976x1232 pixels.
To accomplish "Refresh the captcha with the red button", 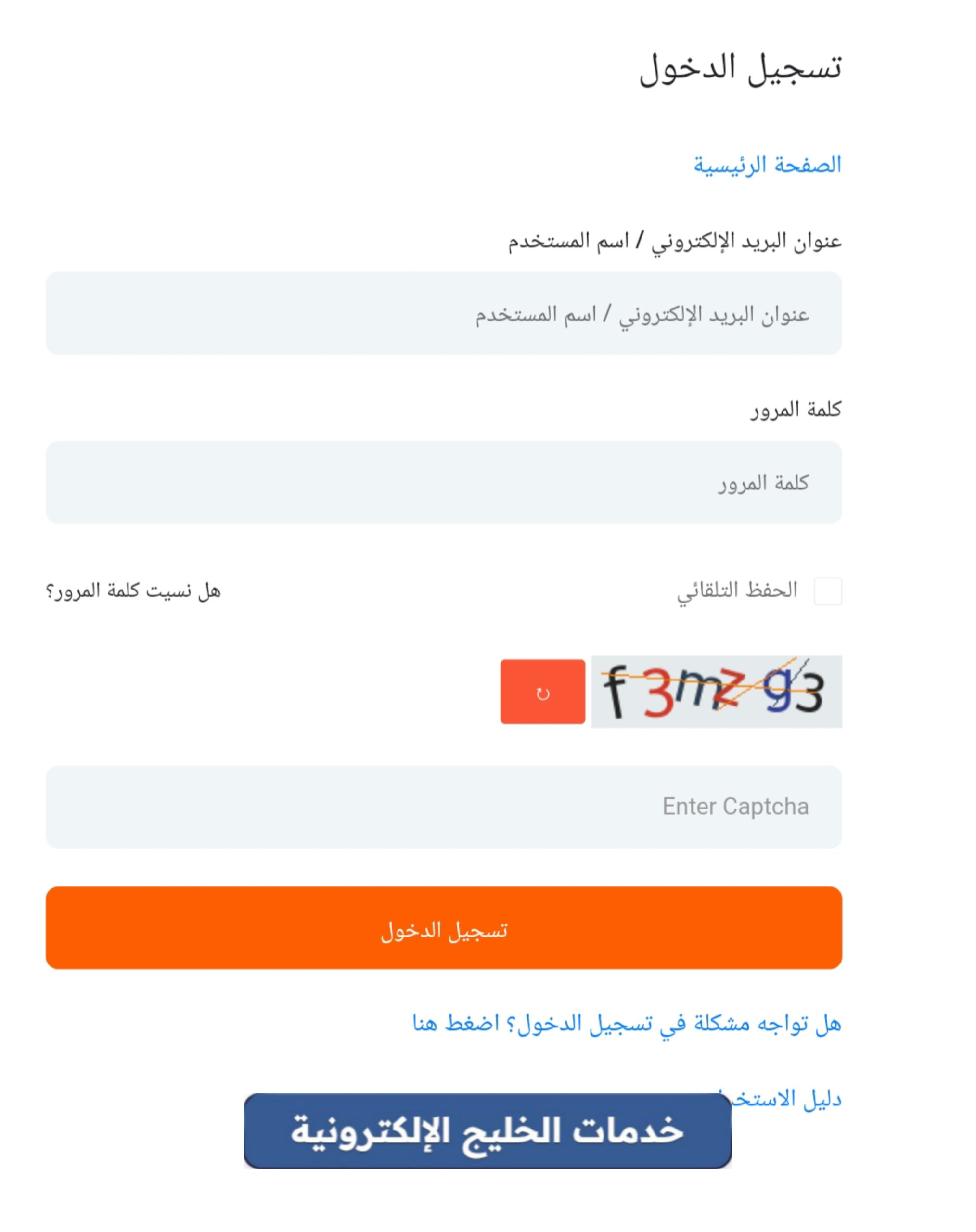I will [543, 692].
